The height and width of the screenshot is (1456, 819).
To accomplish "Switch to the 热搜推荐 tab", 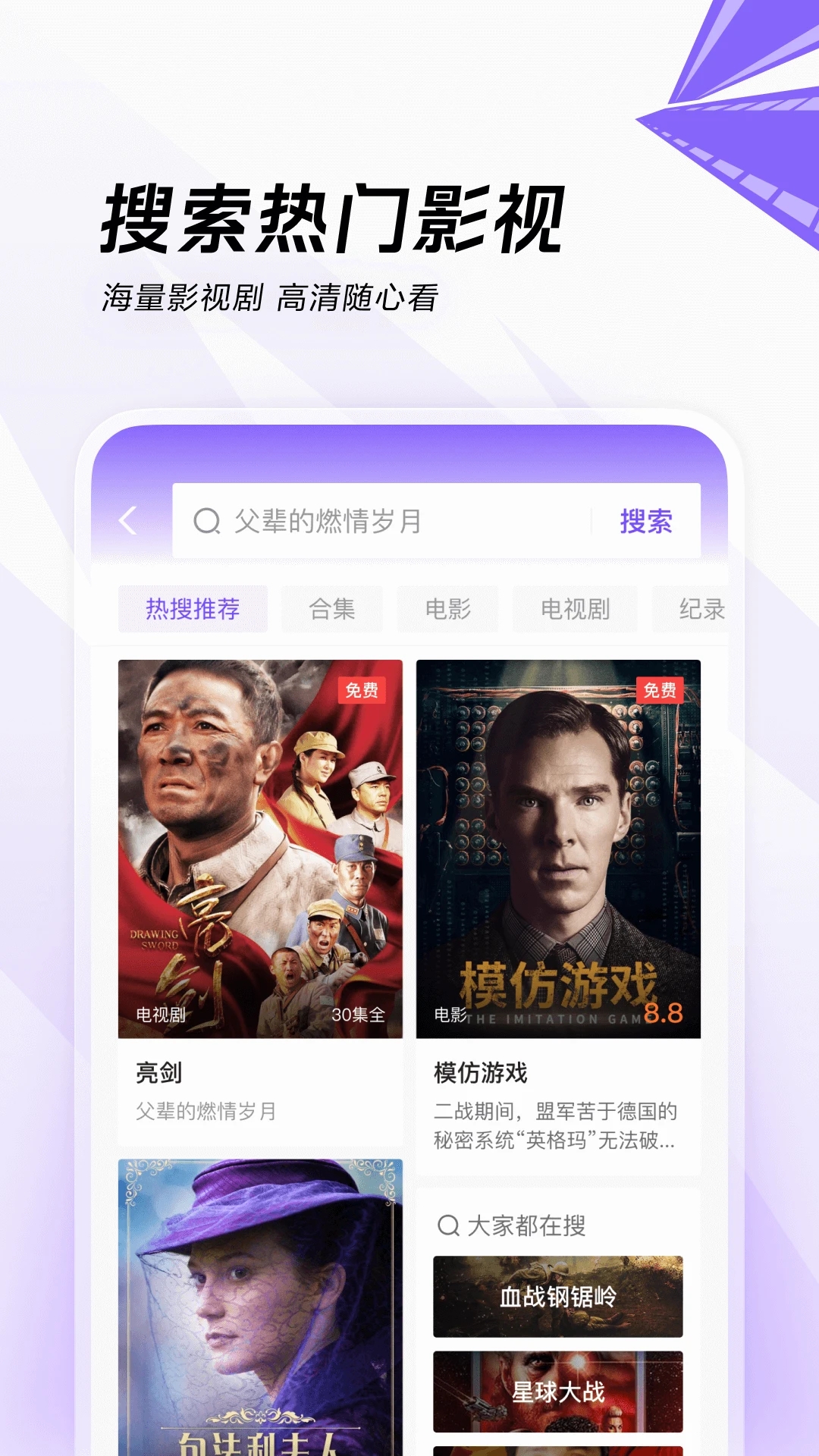I will pos(192,608).
